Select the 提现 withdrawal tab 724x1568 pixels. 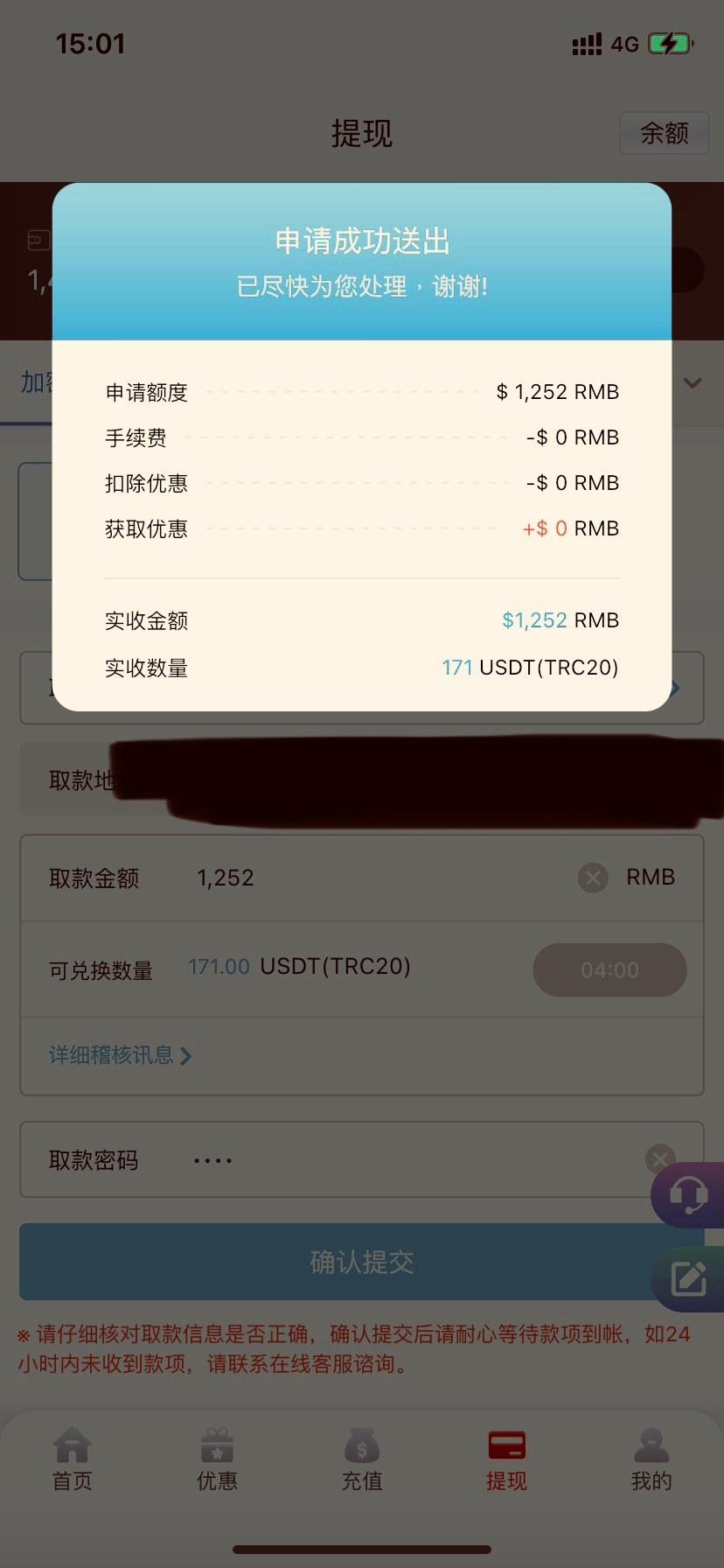(506, 1459)
